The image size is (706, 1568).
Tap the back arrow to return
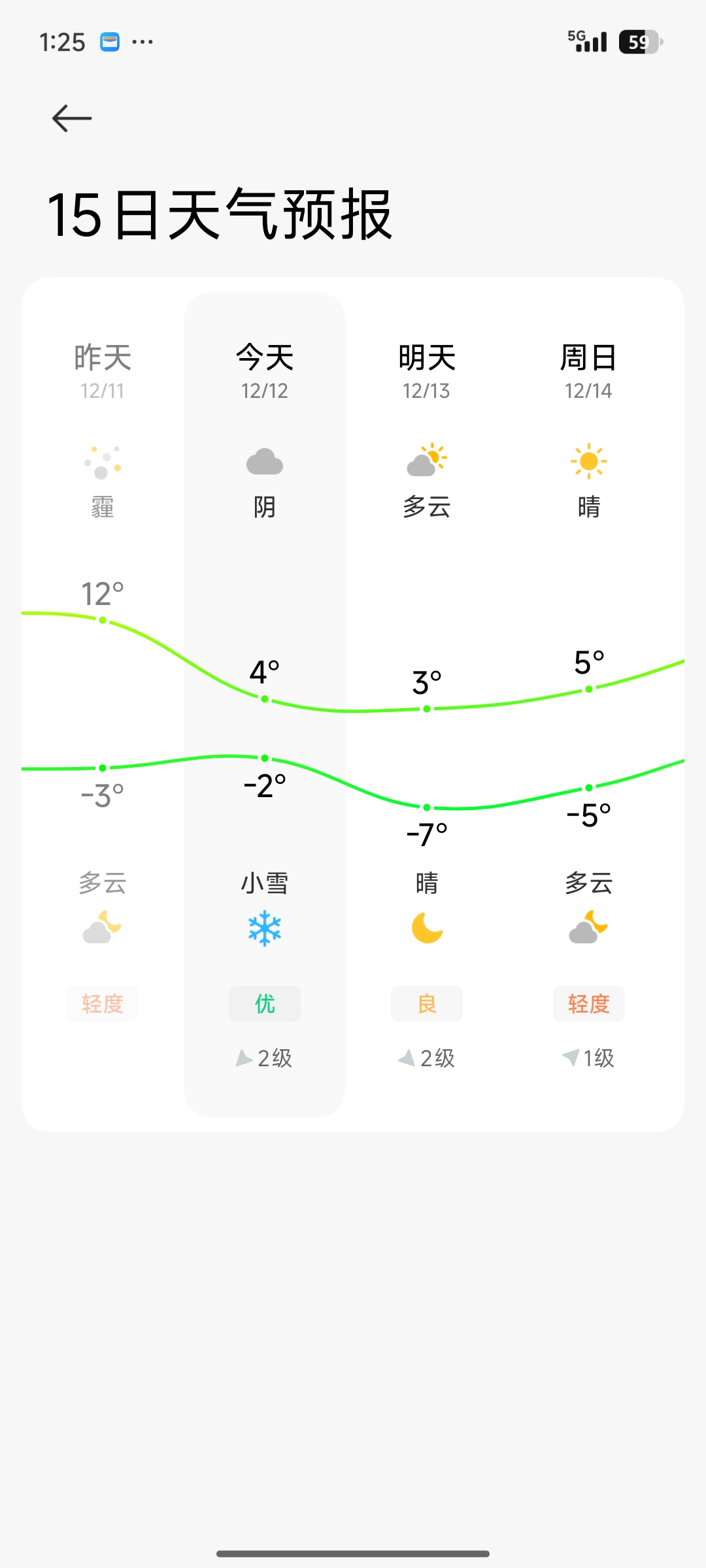click(70, 118)
